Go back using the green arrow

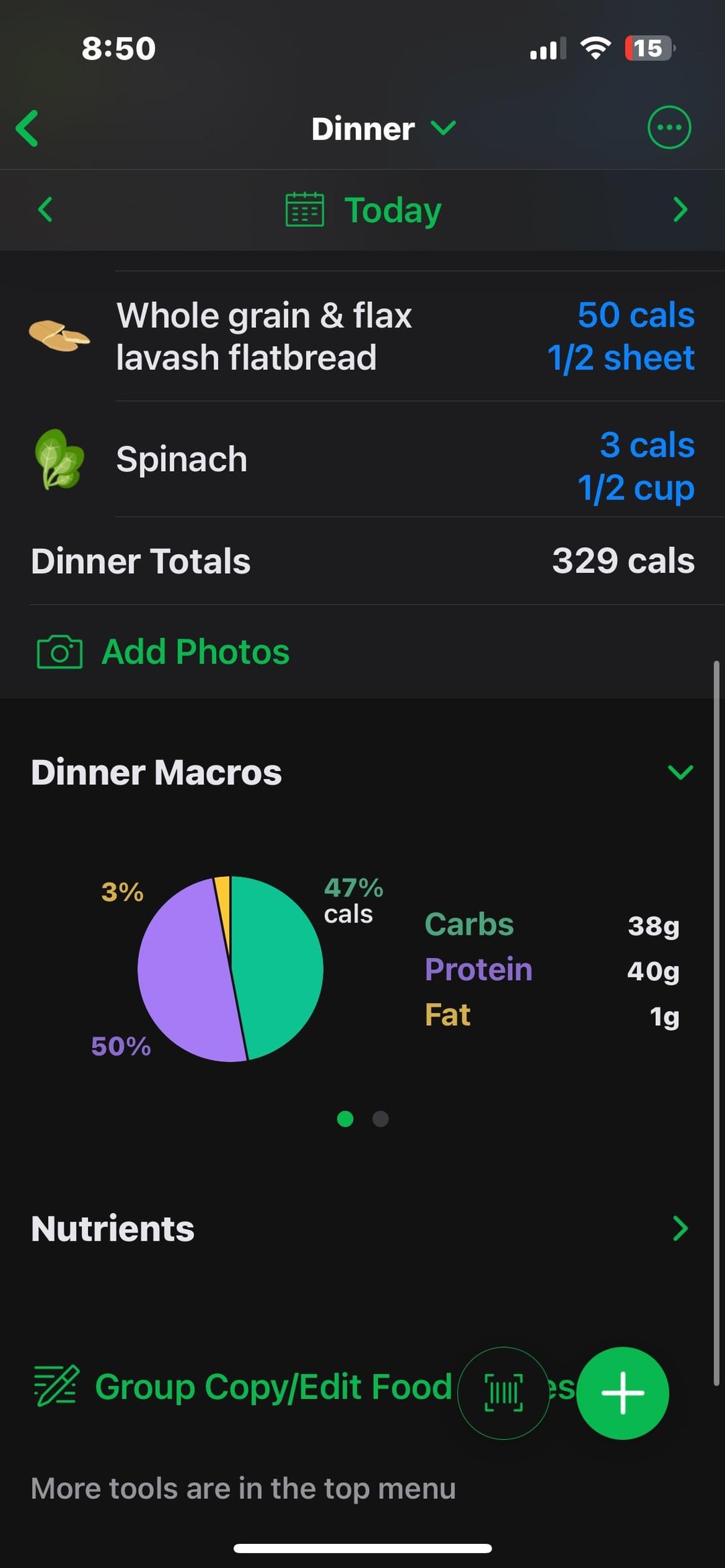tap(28, 128)
